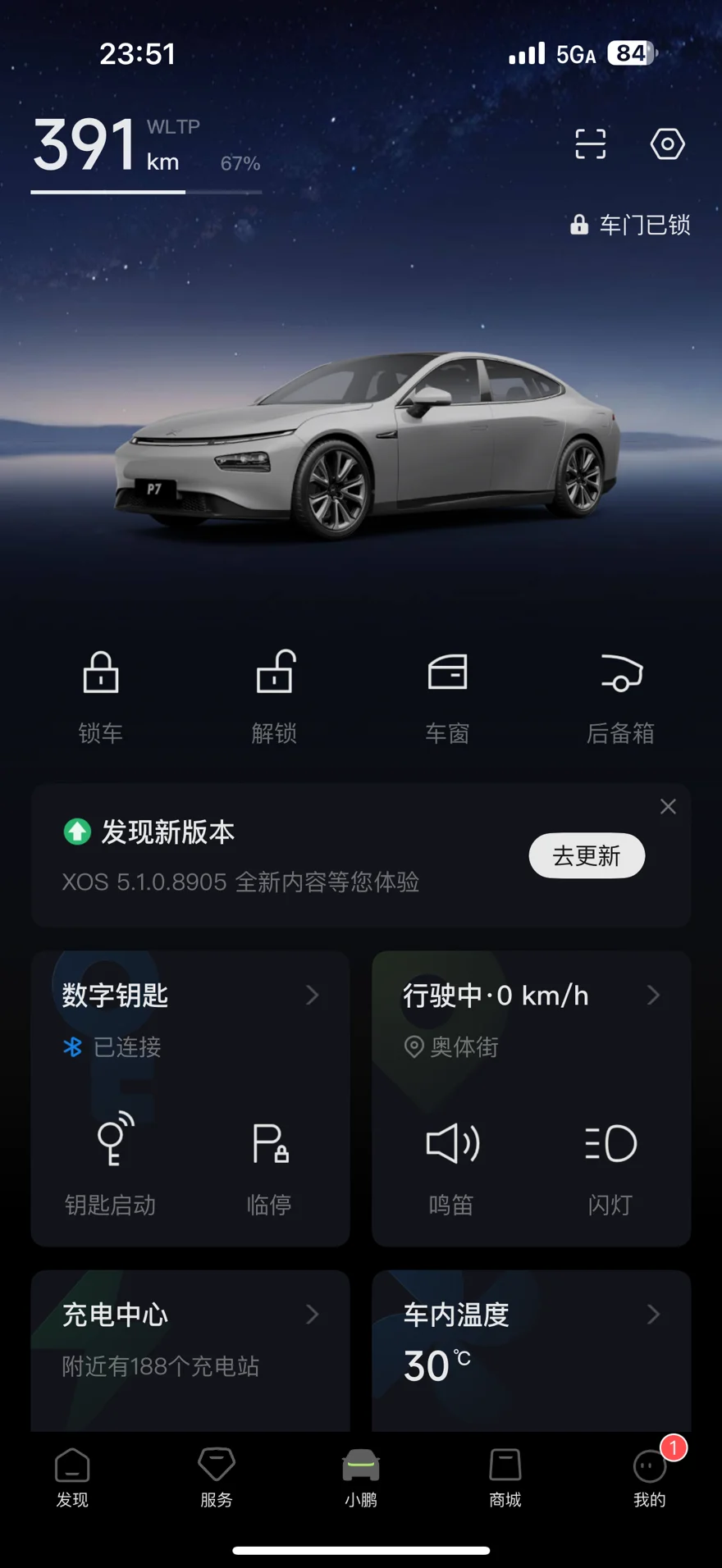Image resolution: width=722 pixels, height=1568 pixels.
Task: Open the 后备箱 trunk control
Action: click(620, 694)
